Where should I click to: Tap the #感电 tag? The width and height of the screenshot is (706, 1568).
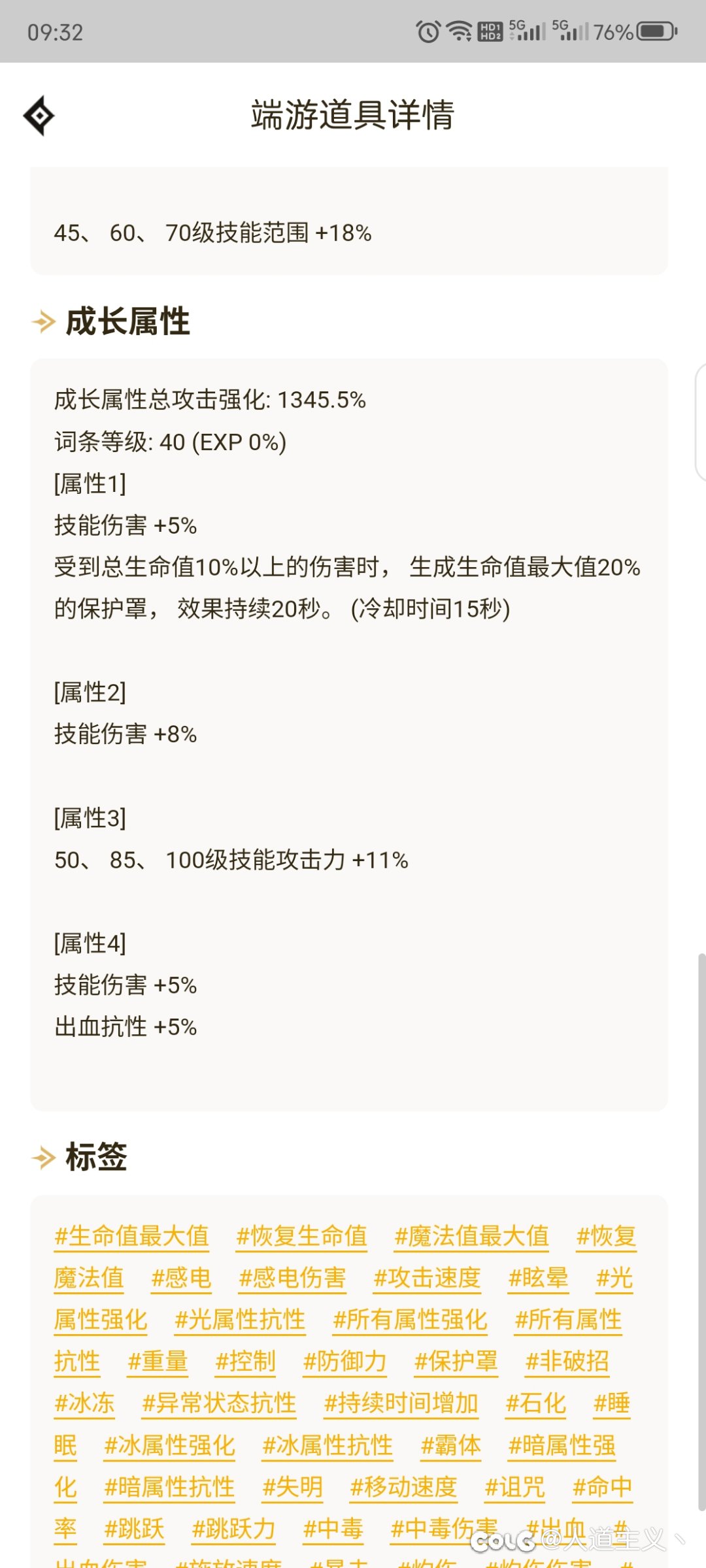pos(181,1278)
